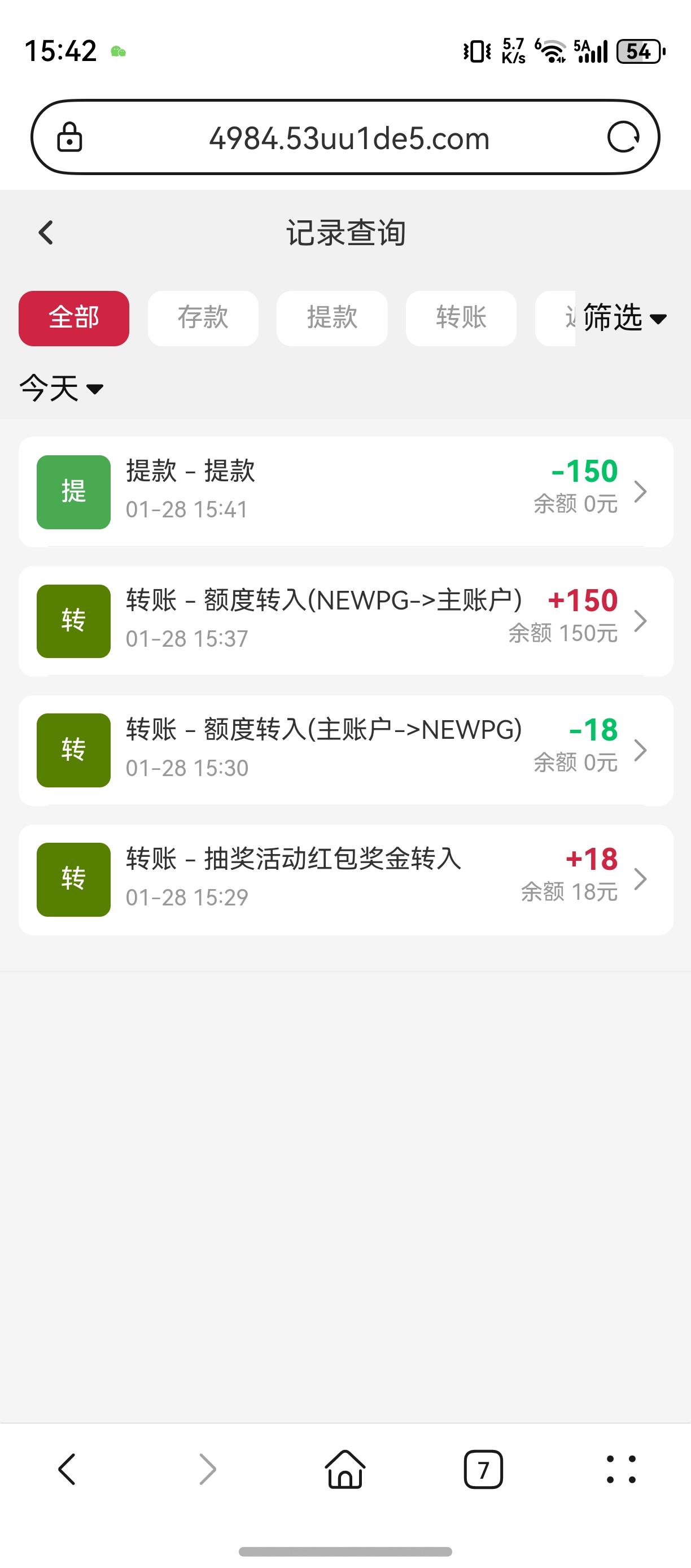Screen dimensions: 691x1568
Task: Tap the 转 icon on the red packet bonus record
Action: (x=72, y=880)
